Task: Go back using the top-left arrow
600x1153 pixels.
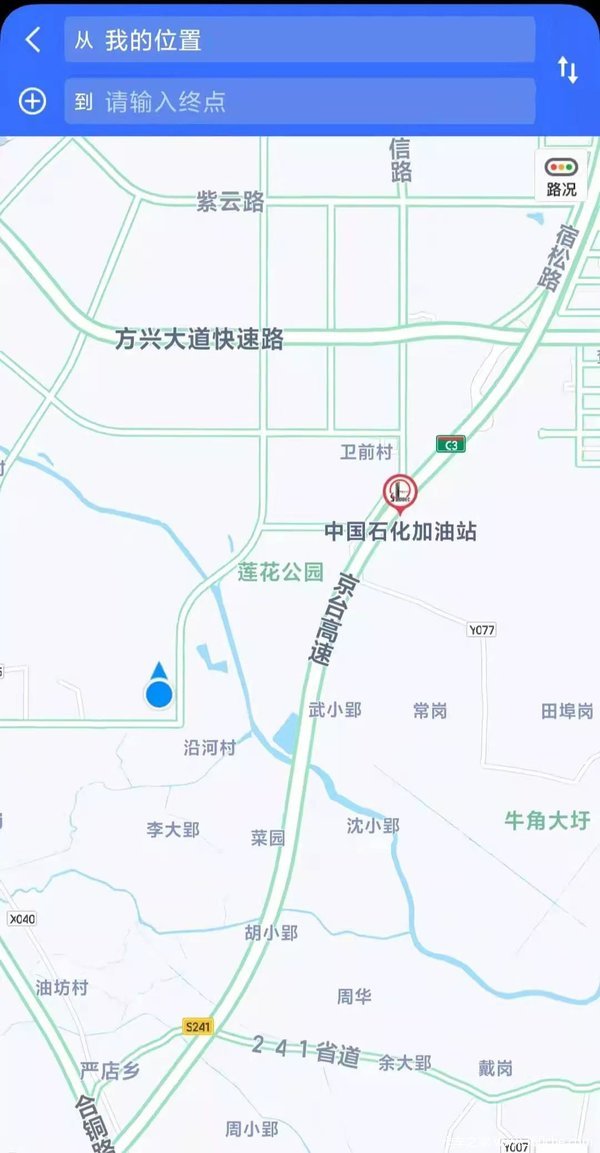Action: coord(33,40)
